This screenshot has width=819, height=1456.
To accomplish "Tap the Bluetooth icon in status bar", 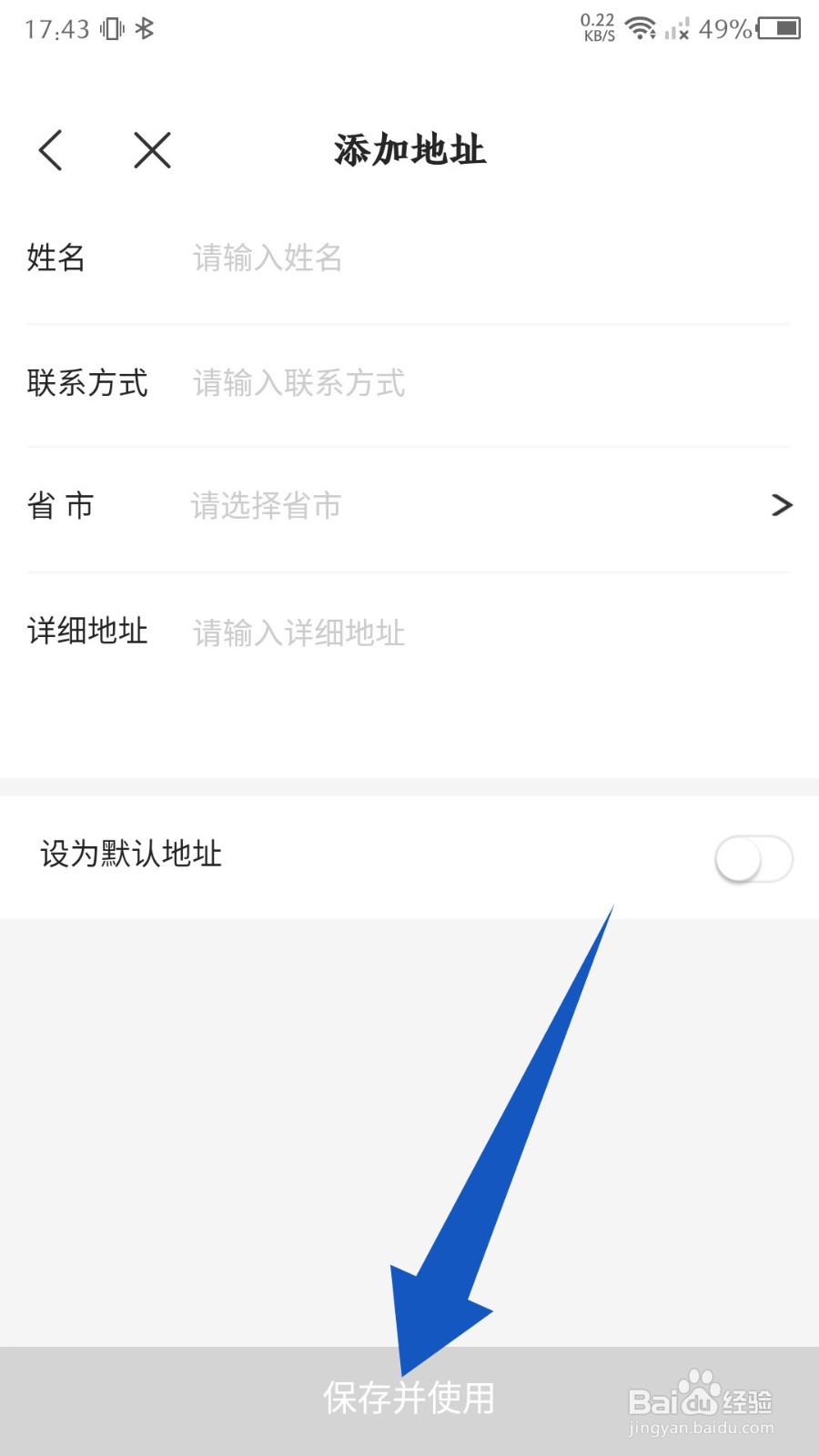I will 146,27.
